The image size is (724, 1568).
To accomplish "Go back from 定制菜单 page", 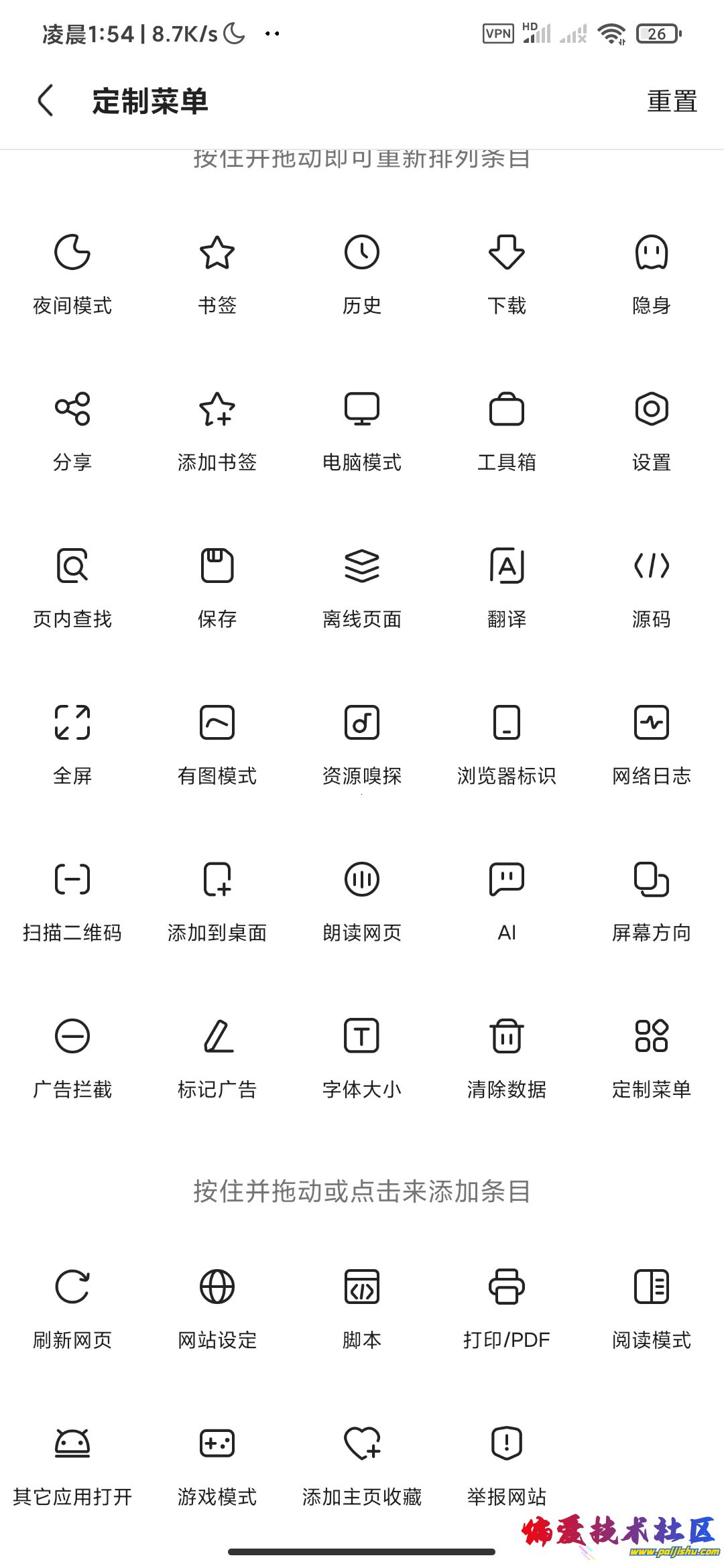I will click(46, 101).
